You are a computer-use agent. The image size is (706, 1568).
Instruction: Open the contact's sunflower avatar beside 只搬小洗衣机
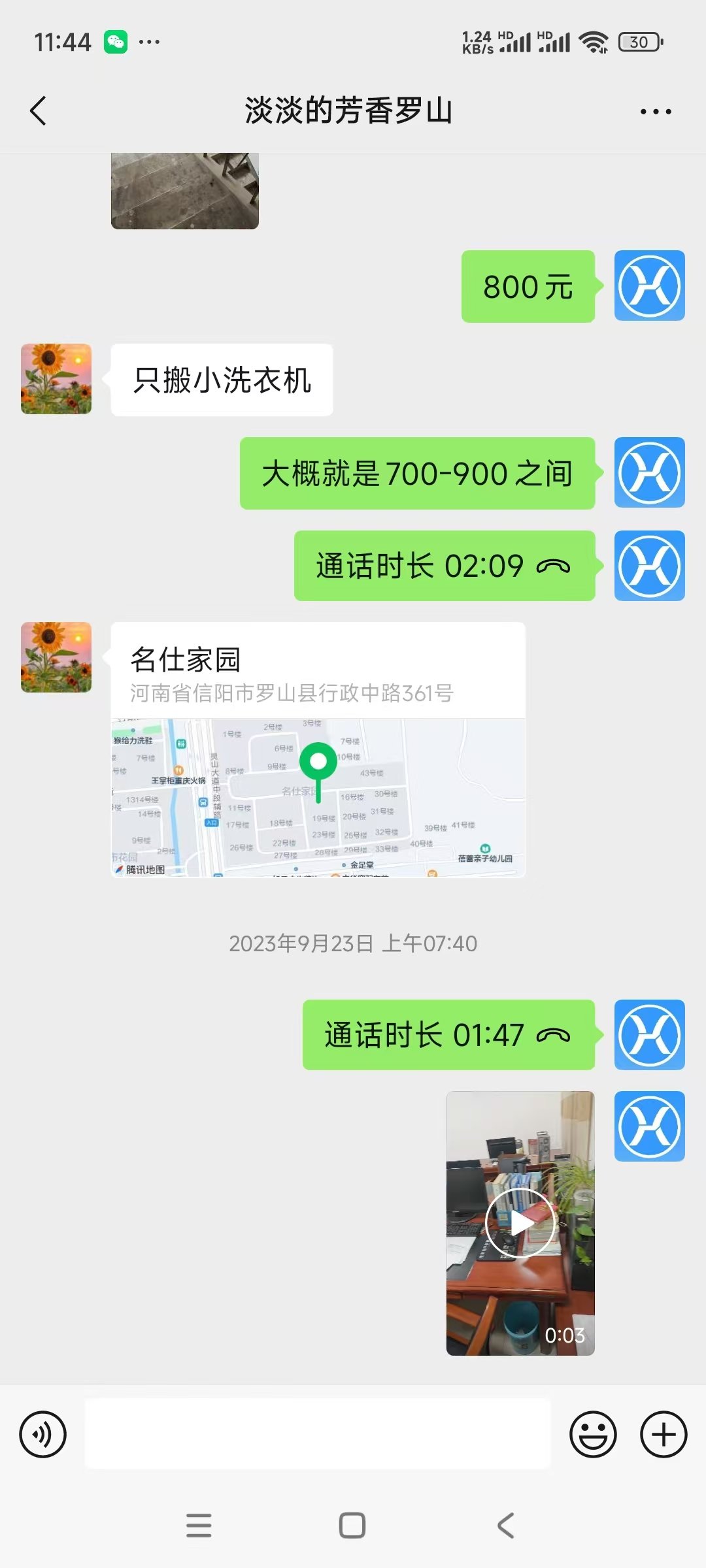pos(56,379)
